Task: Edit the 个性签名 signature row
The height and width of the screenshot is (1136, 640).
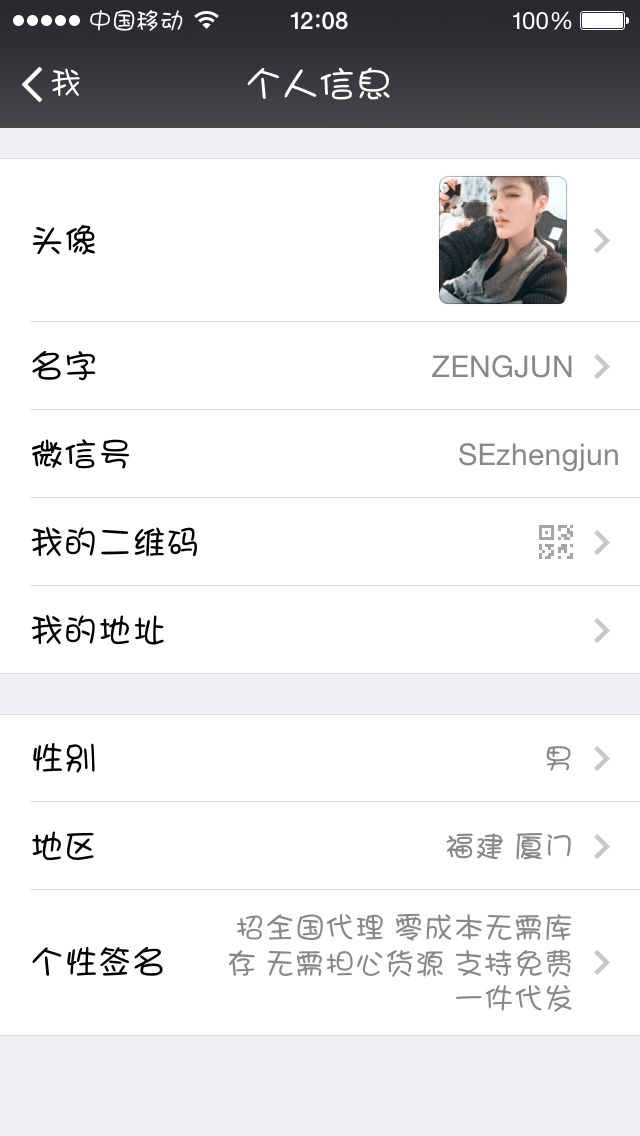Action: pos(320,962)
